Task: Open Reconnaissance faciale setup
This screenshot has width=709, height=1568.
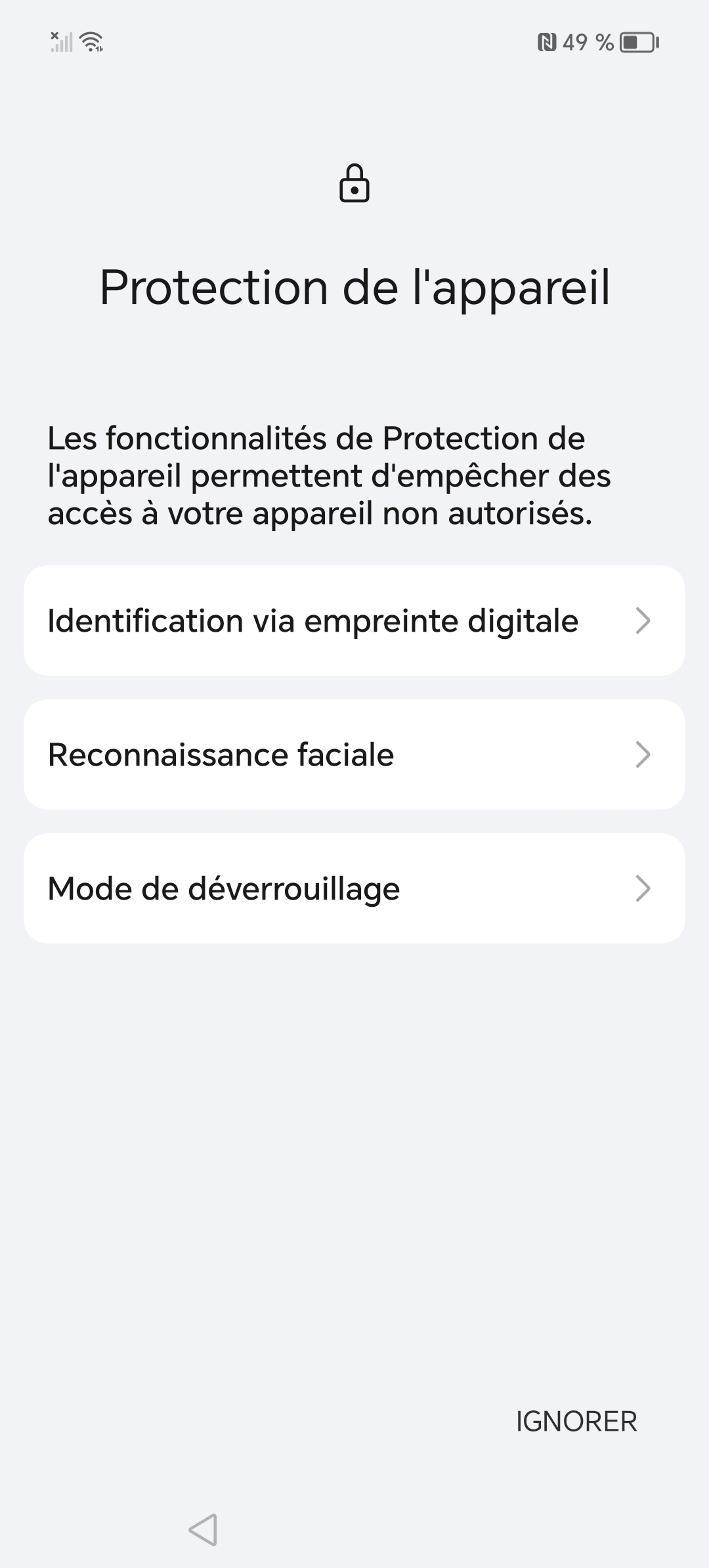Action: coord(354,754)
